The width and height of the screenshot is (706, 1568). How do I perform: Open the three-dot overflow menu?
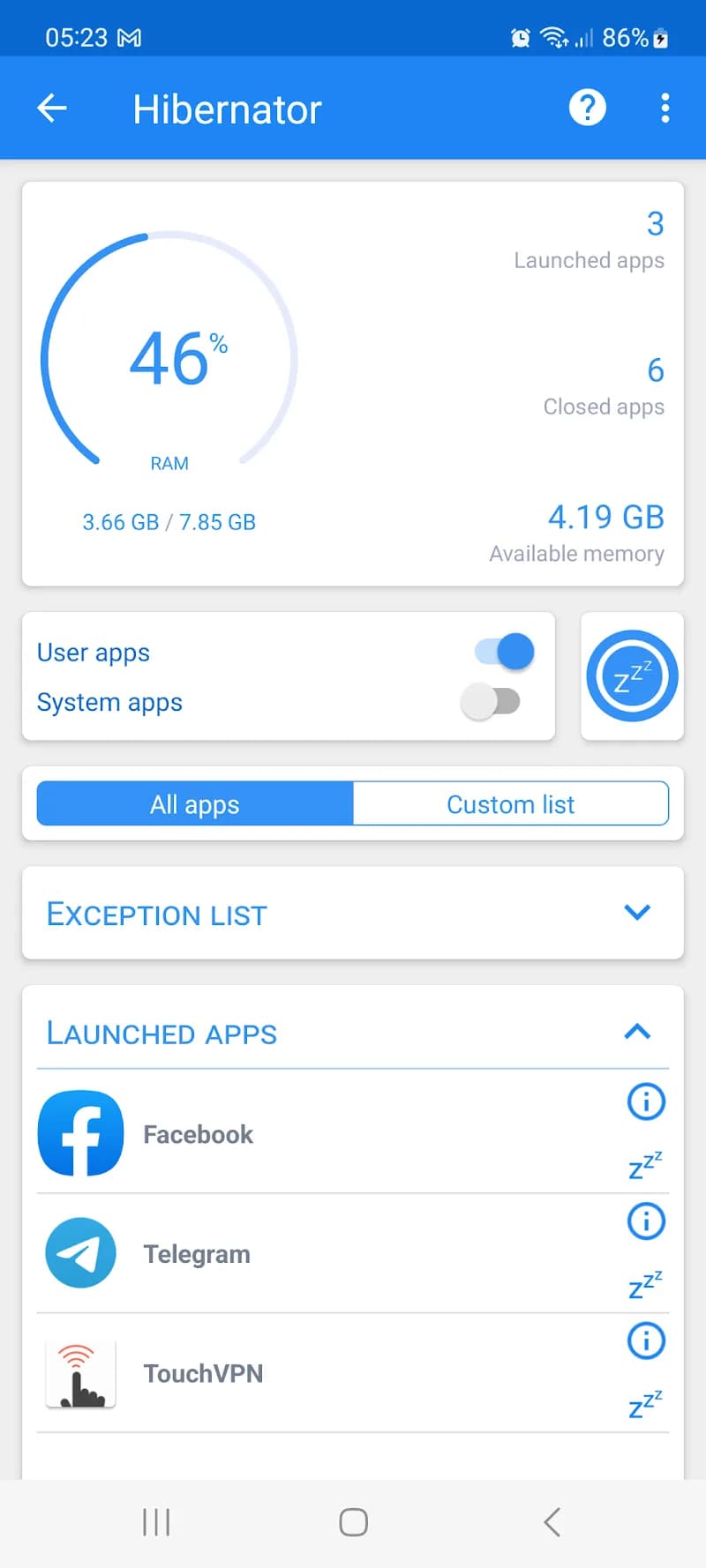(665, 108)
